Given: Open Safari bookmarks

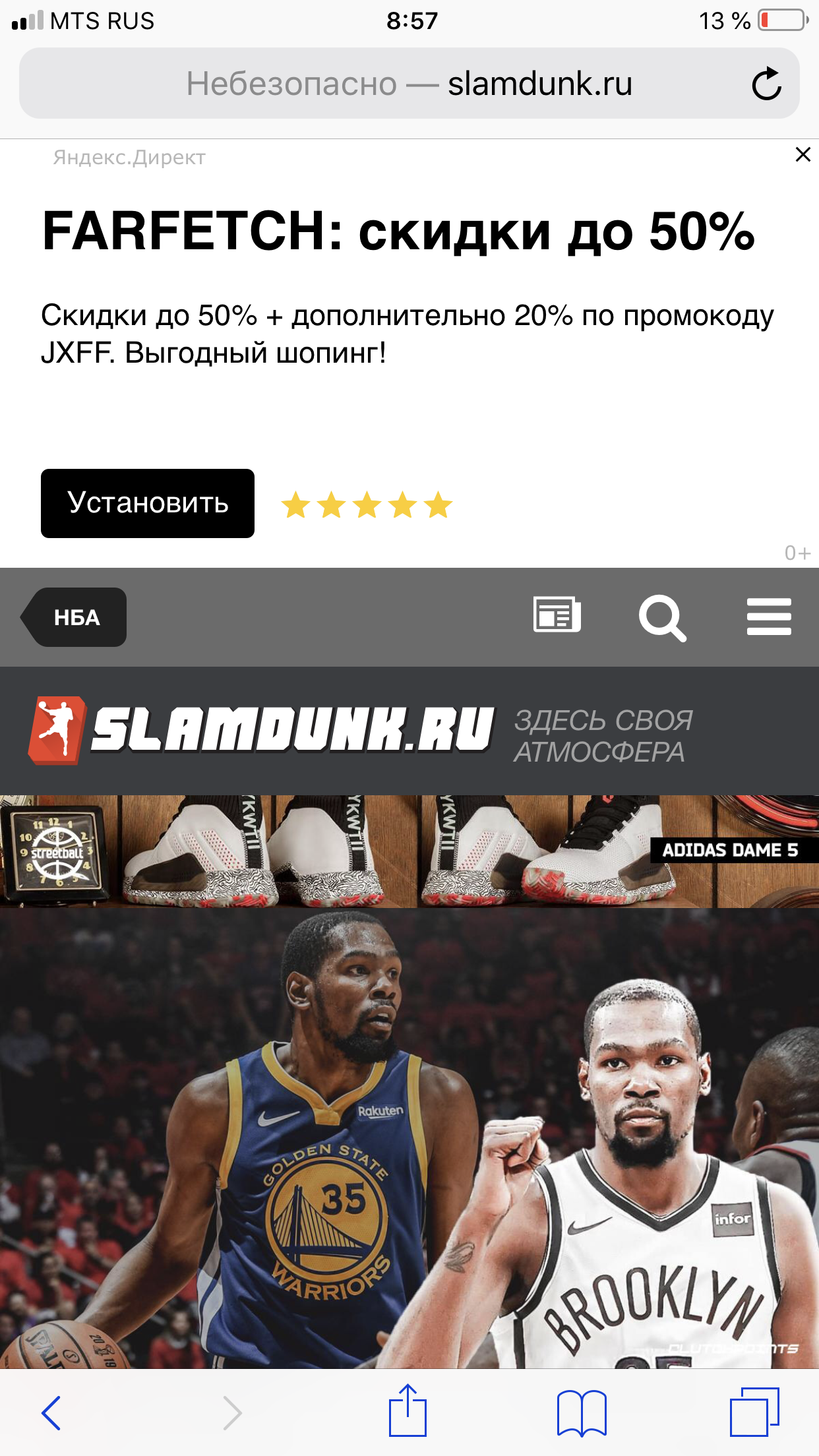Looking at the screenshot, I should click(582, 1412).
